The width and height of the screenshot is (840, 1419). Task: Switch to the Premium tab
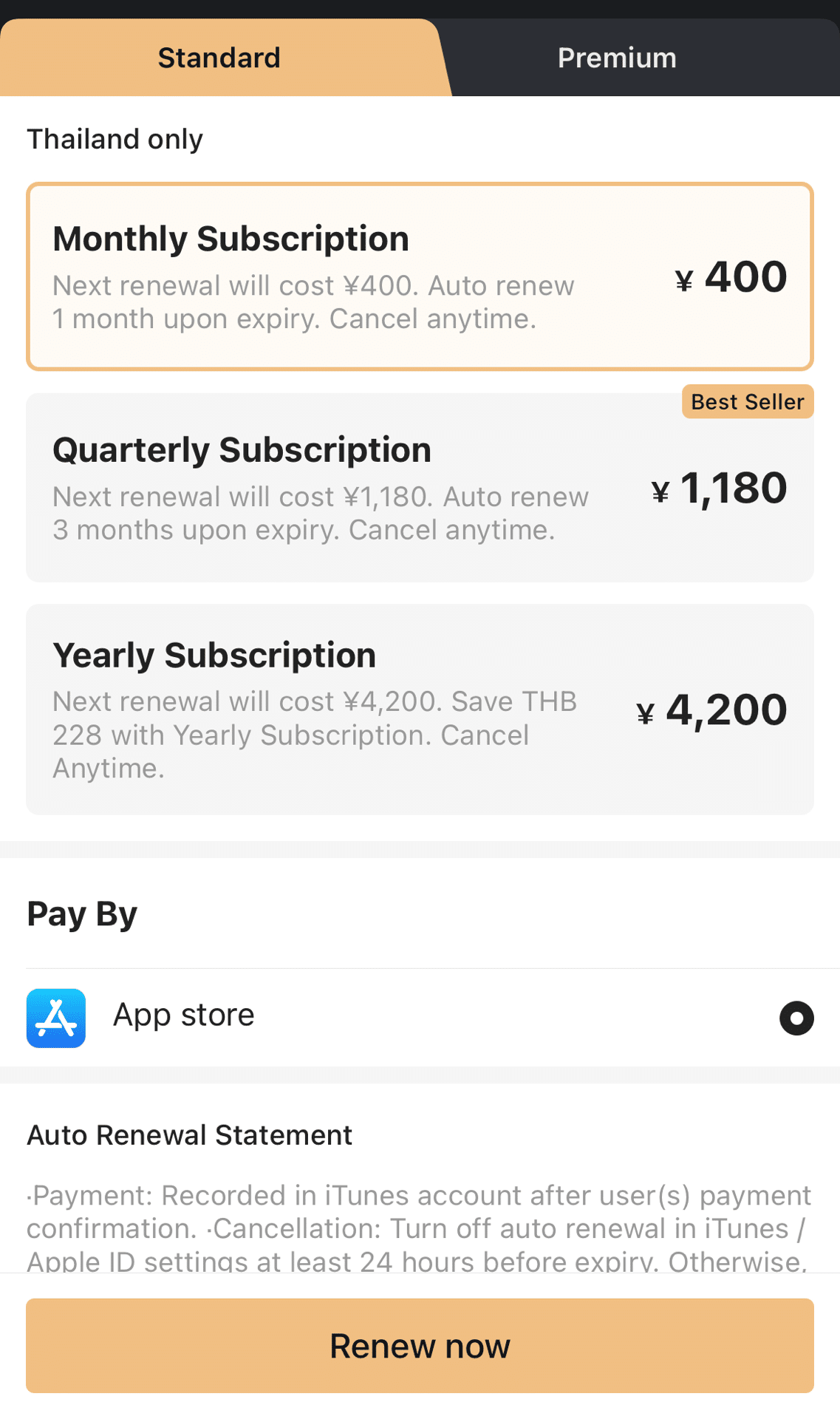tap(617, 58)
